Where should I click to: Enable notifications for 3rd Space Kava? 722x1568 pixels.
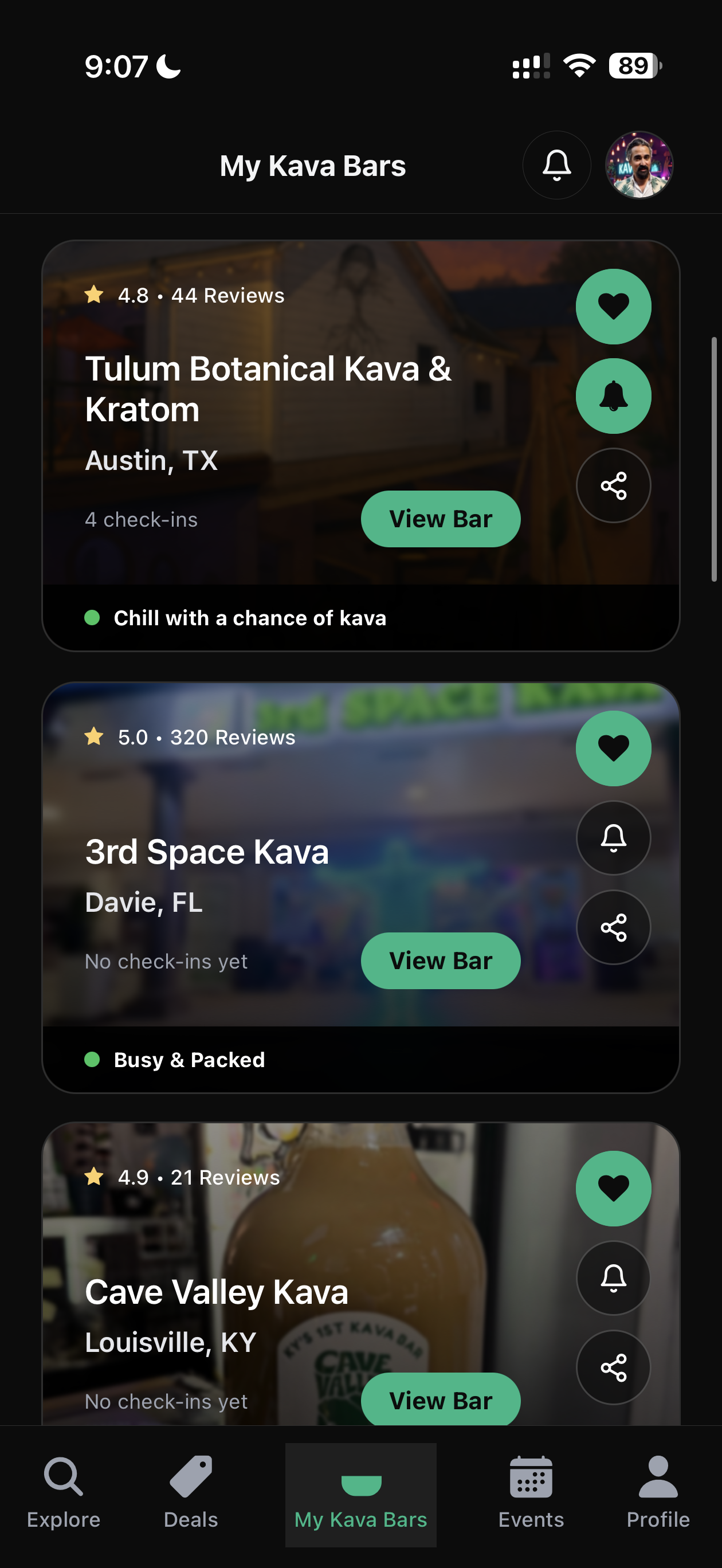[x=613, y=837]
